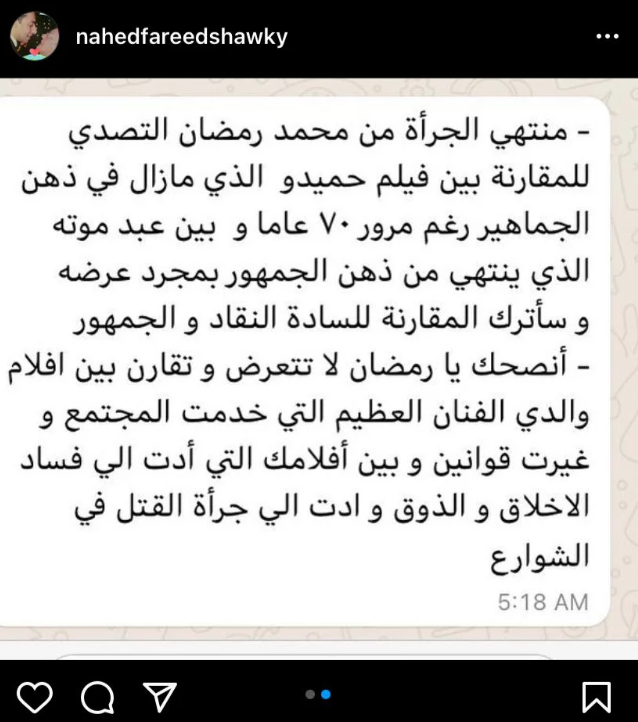
Task: Save this post with the bookmark icon
Action: pyautogui.click(x=596, y=696)
